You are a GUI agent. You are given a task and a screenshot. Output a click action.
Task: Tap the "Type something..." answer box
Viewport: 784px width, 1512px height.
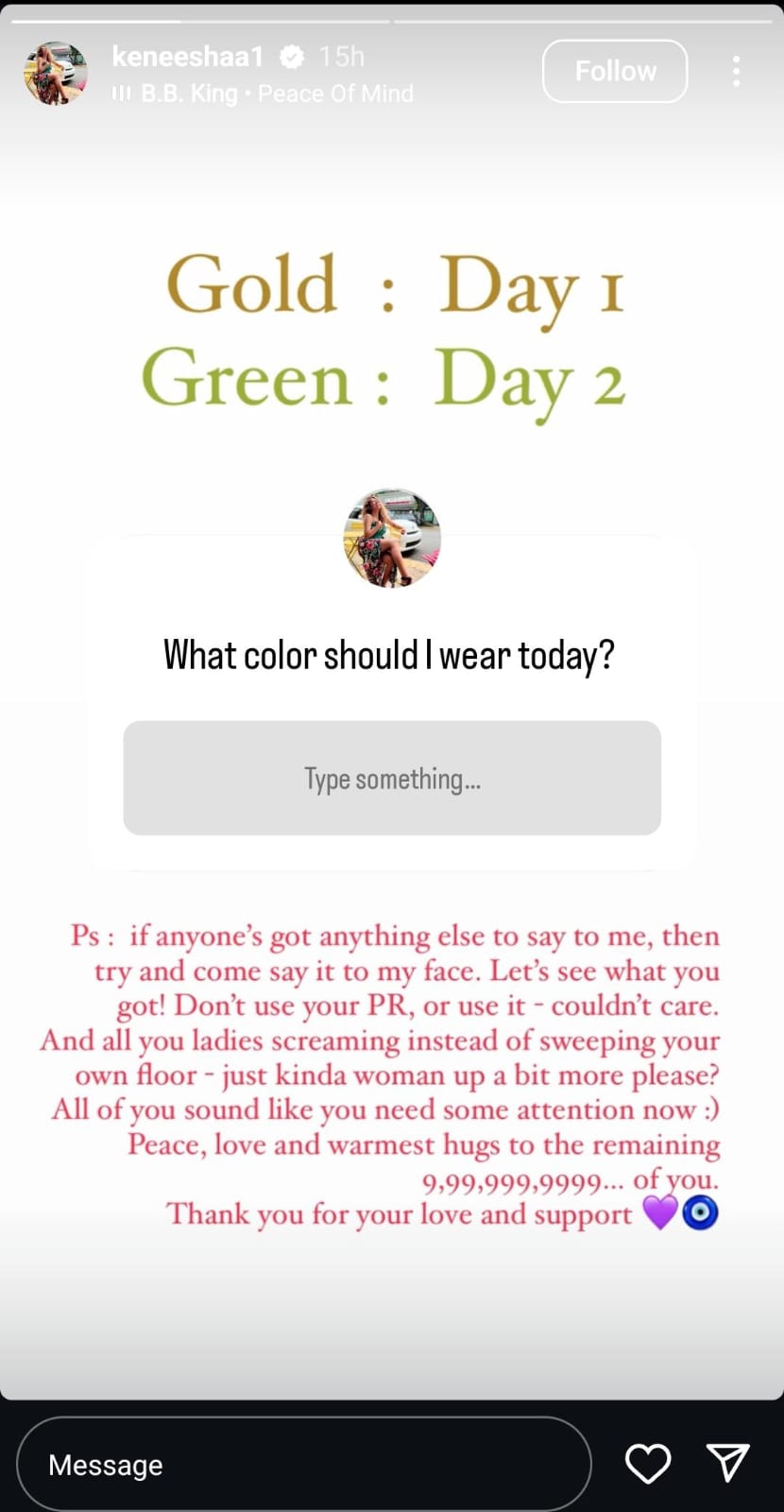coord(392,778)
